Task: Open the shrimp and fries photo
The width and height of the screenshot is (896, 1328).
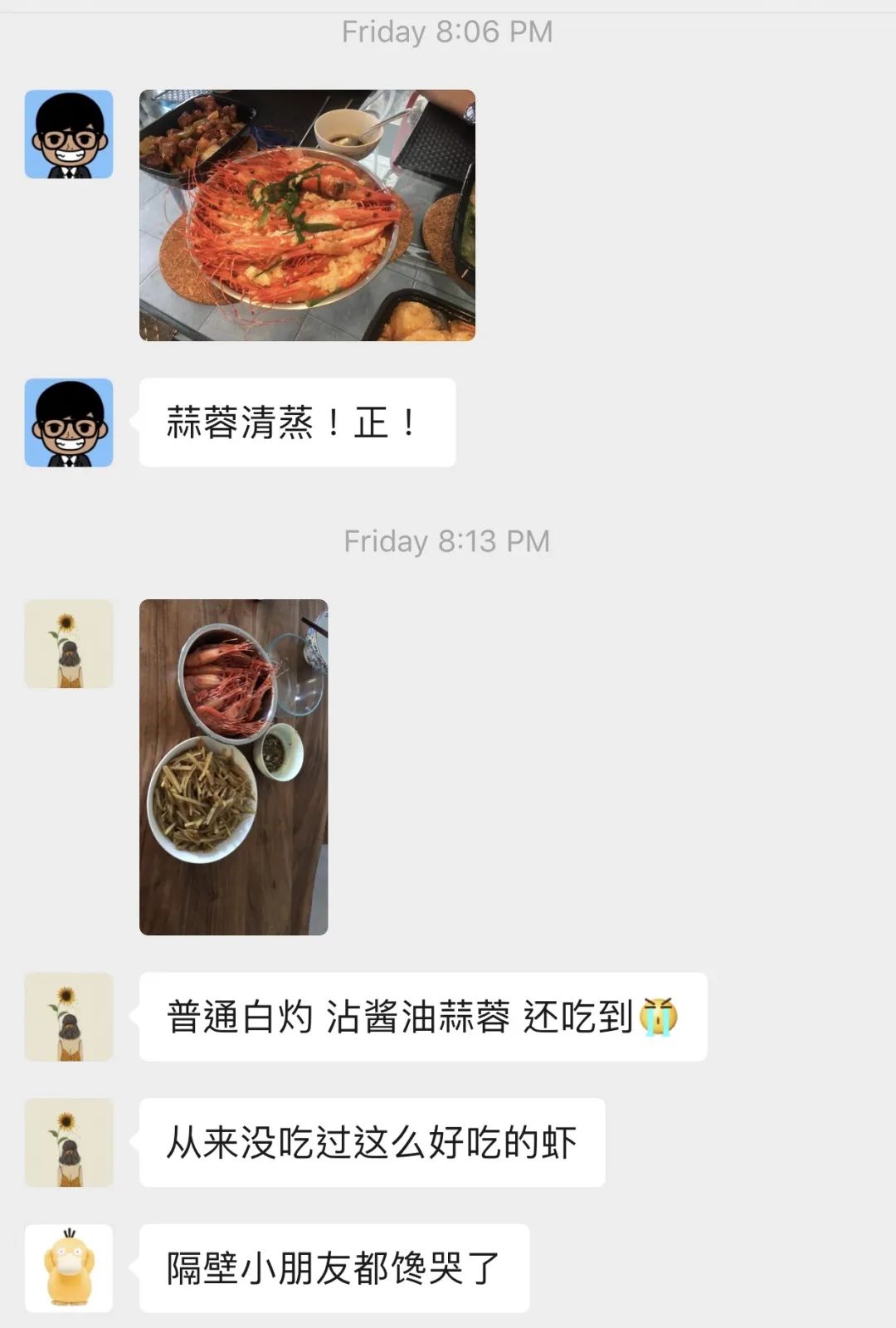Action: click(235, 764)
